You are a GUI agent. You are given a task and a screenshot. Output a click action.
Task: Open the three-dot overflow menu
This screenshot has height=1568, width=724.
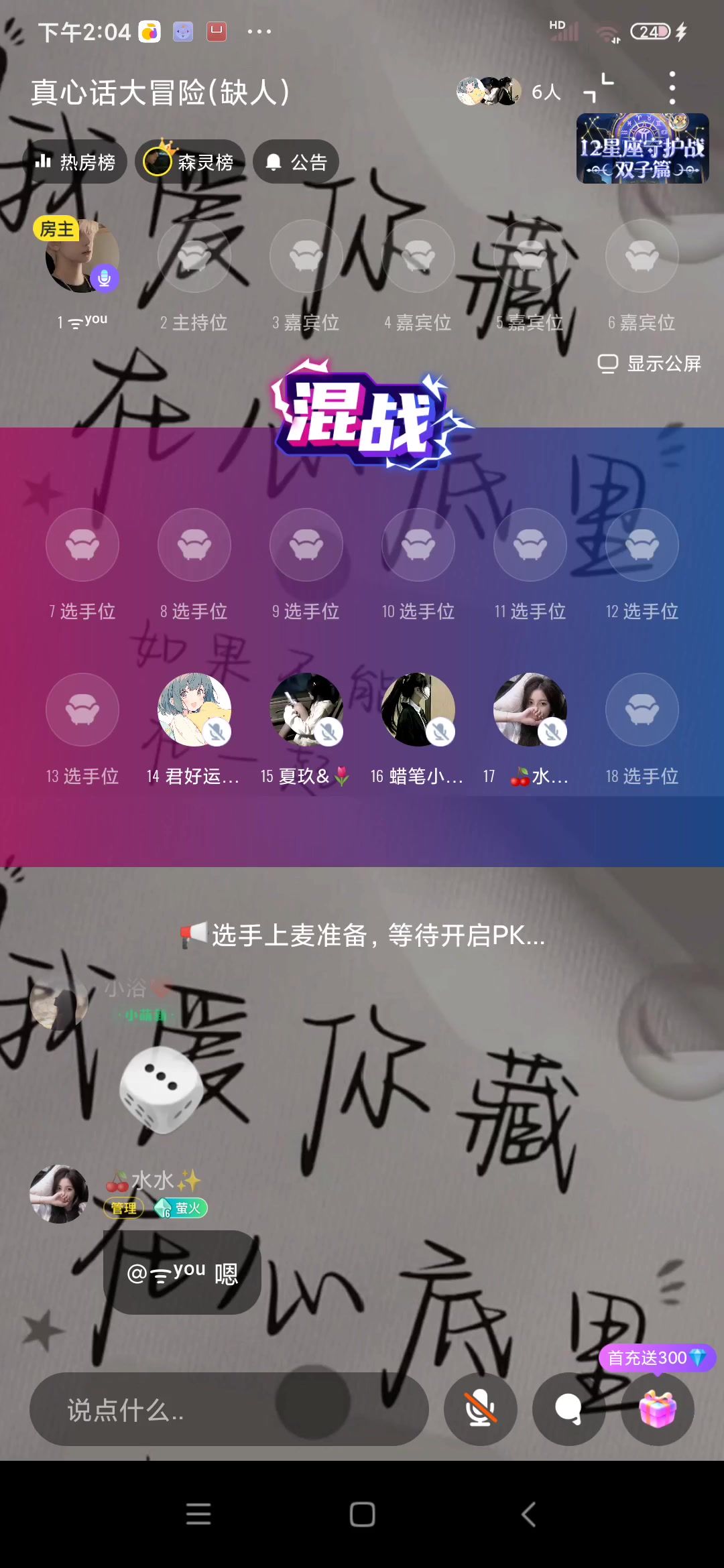point(672,88)
